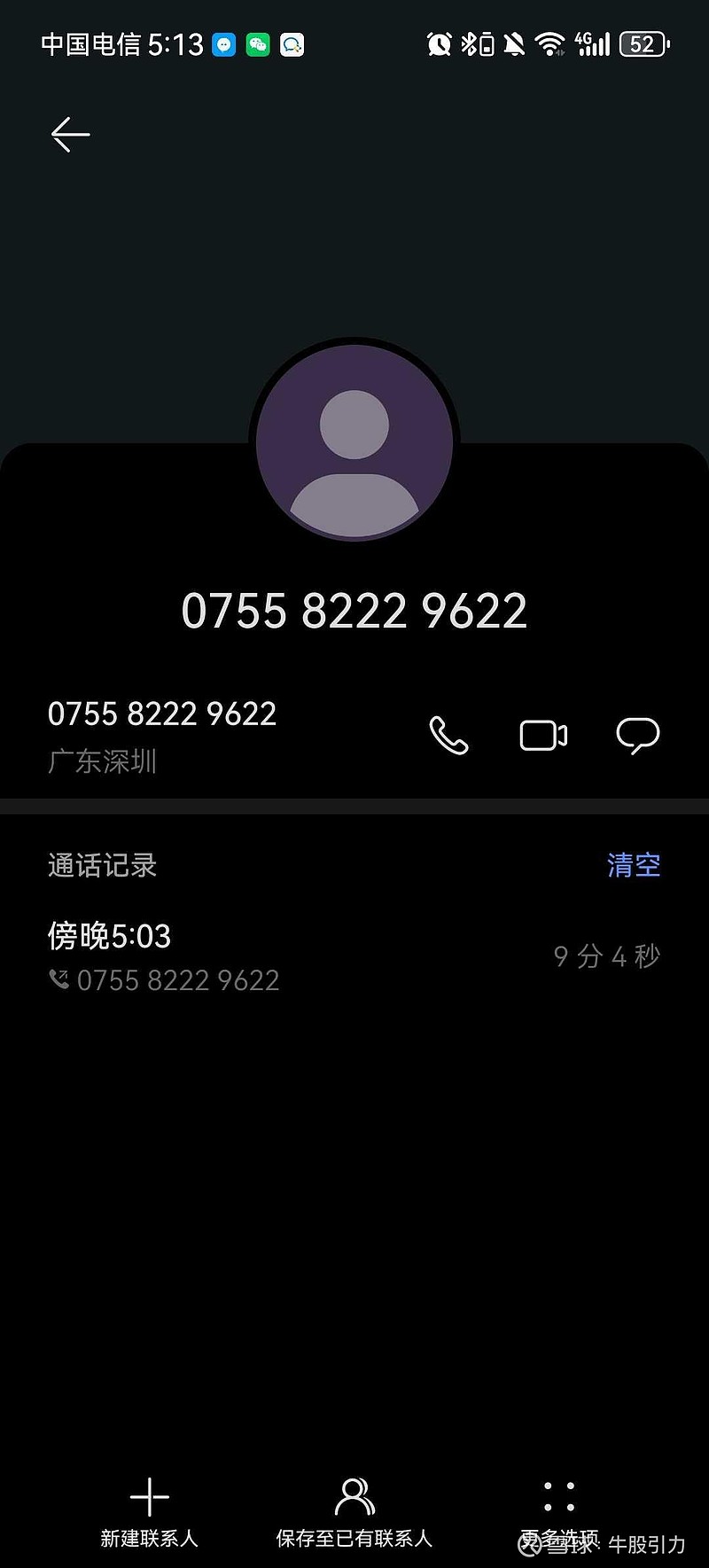Screen dimensions: 709x1568
Task: Open 更多选项 via the dots icon
Action: (557, 1495)
